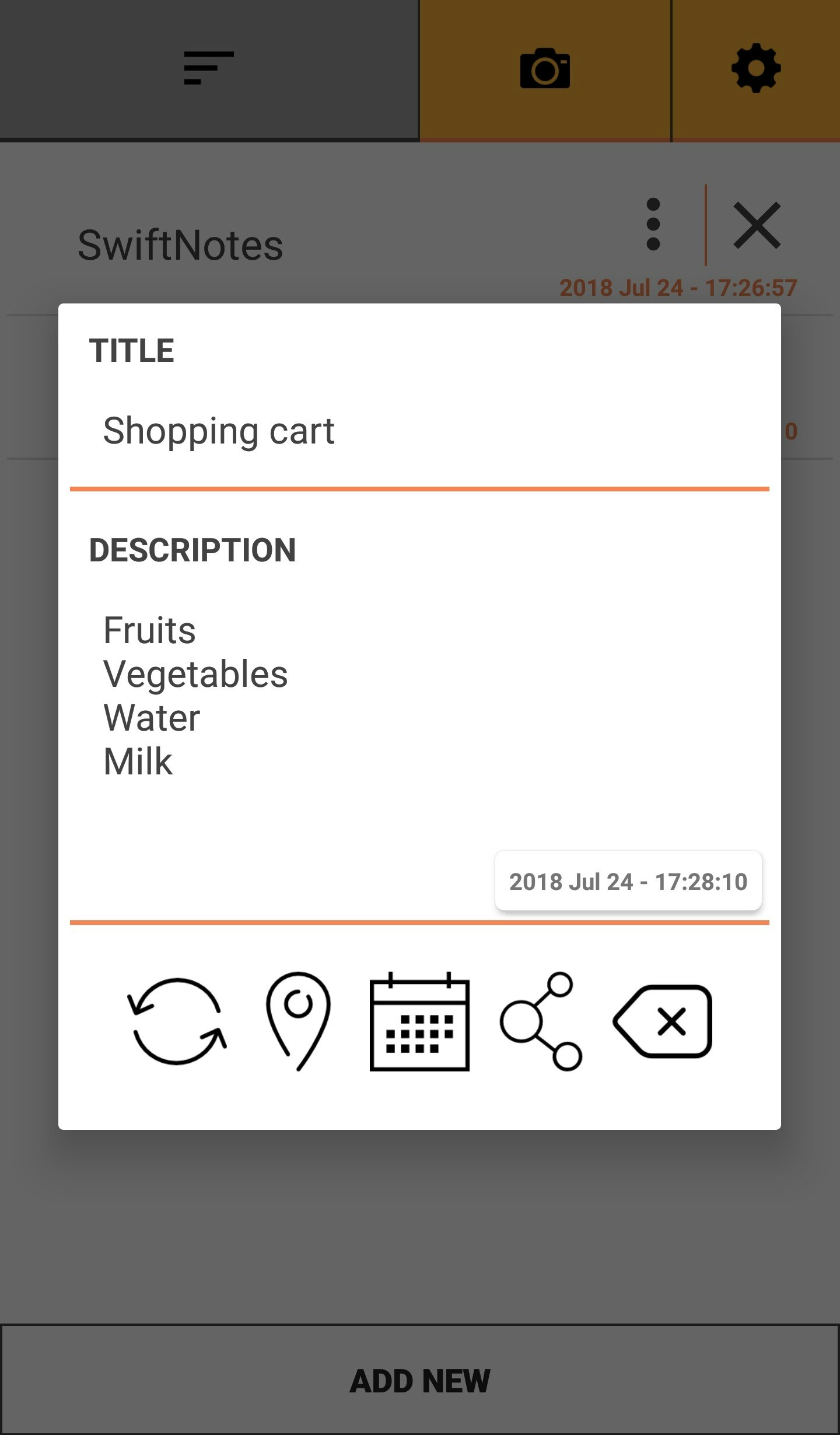This screenshot has height=1435, width=840.
Task: Select the Vegetables text in description
Action: point(195,673)
